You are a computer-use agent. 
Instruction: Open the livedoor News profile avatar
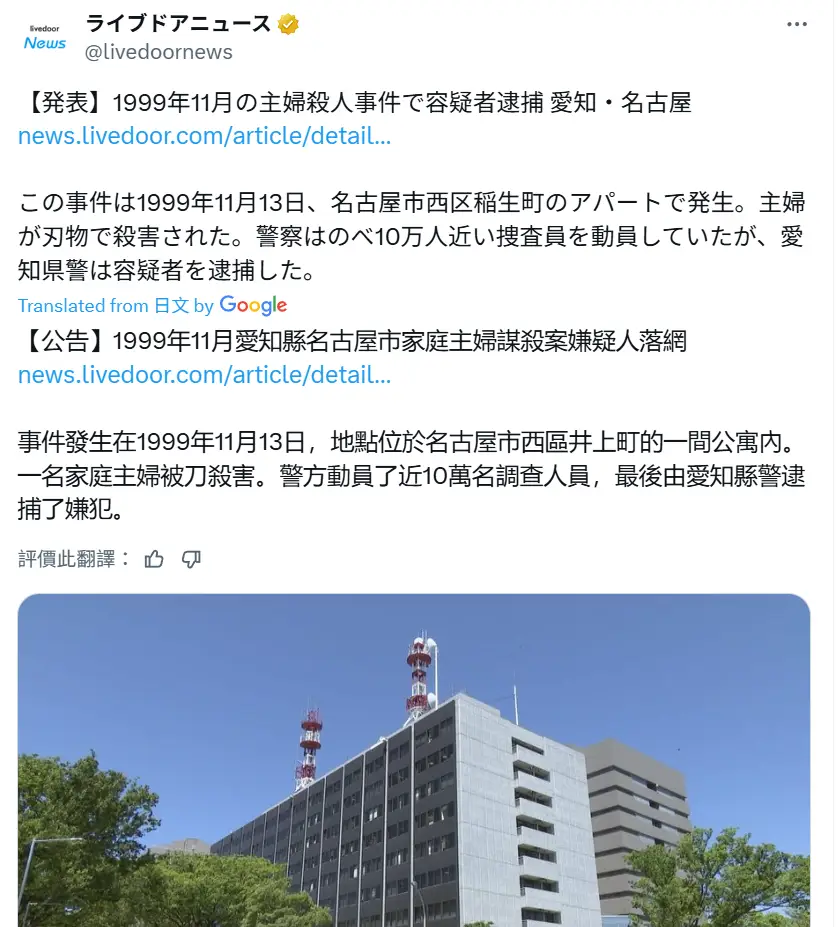pos(45,37)
